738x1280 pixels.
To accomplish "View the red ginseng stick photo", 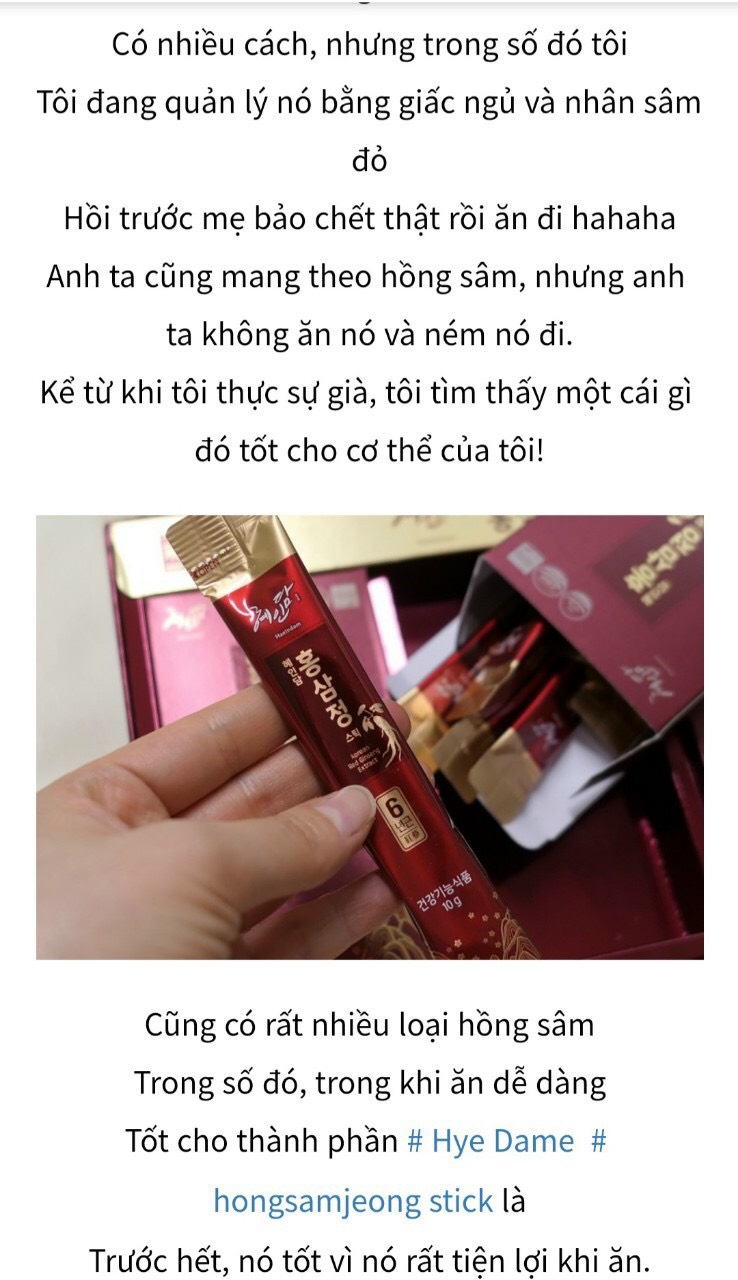I will 369,737.
